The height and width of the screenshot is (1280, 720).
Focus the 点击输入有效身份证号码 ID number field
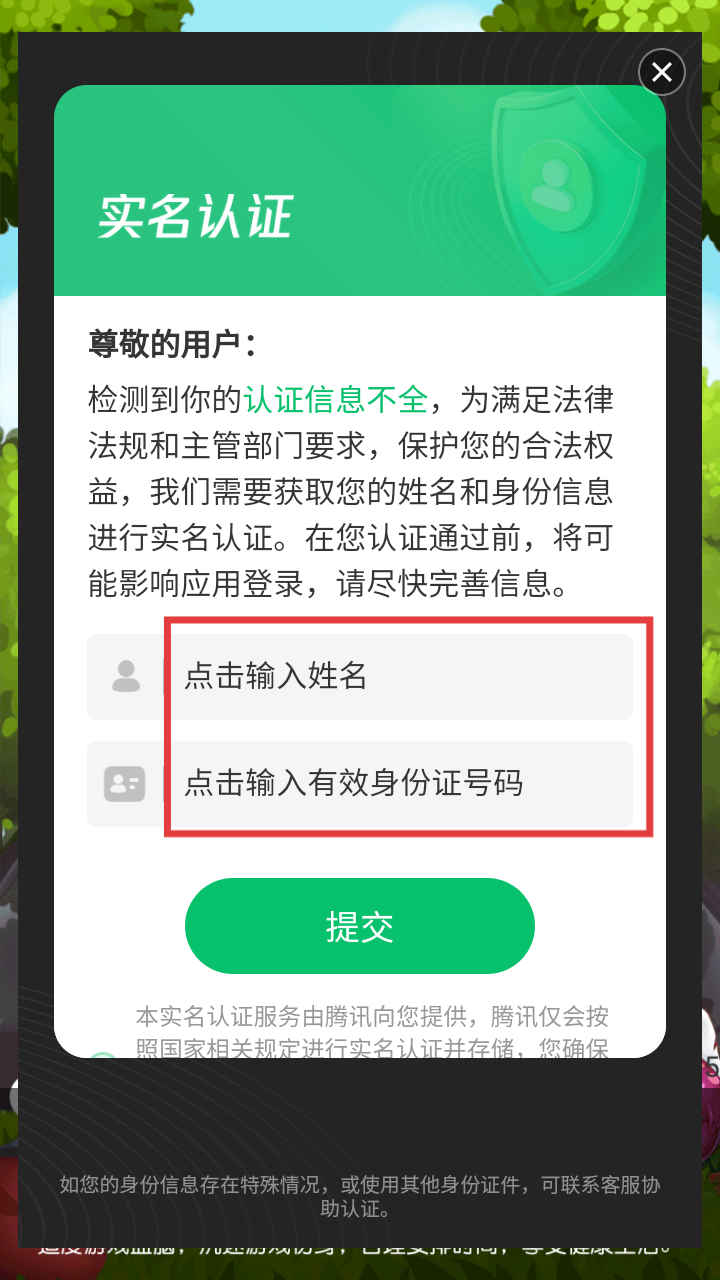click(360, 783)
